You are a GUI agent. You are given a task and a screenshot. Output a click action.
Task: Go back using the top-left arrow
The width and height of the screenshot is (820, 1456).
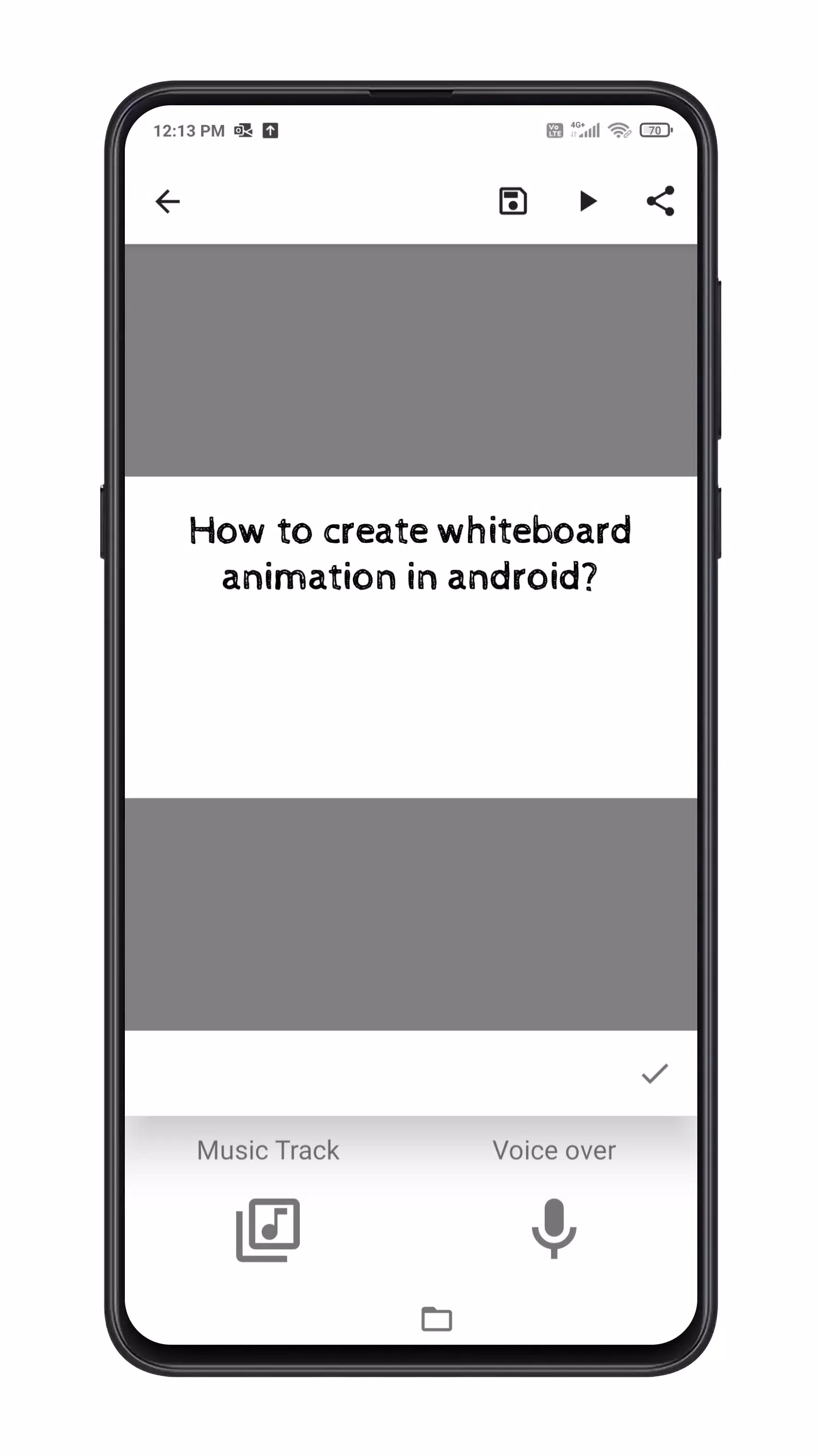tap(168, 201)
